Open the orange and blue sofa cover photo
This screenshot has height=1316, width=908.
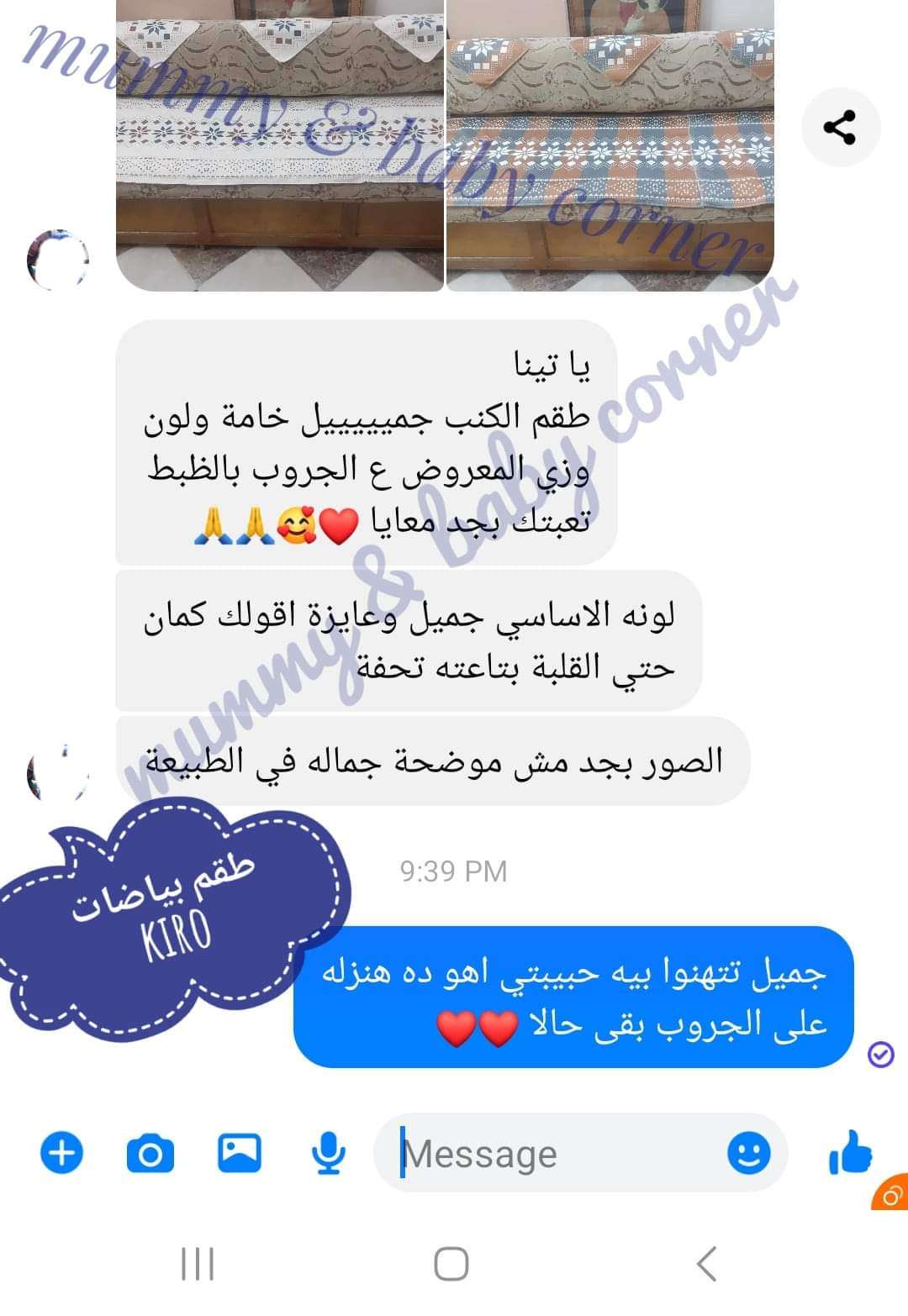click(610, 145)
